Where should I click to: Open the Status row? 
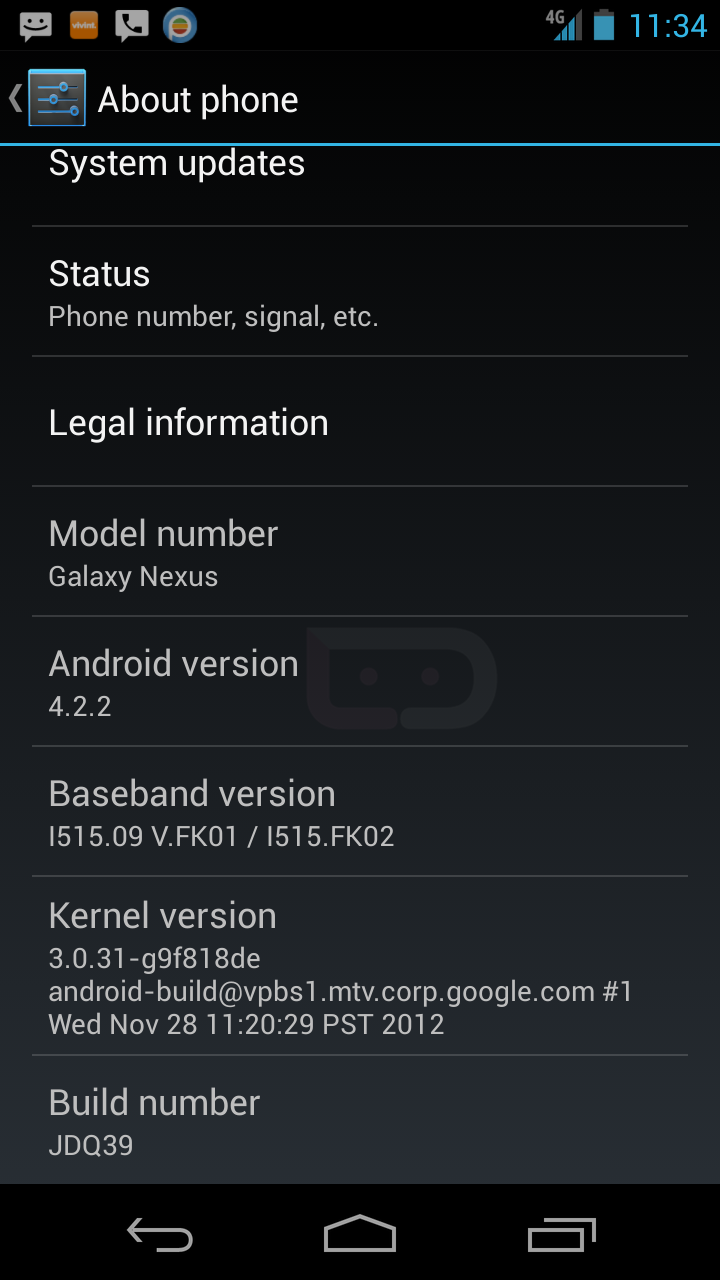360,292
